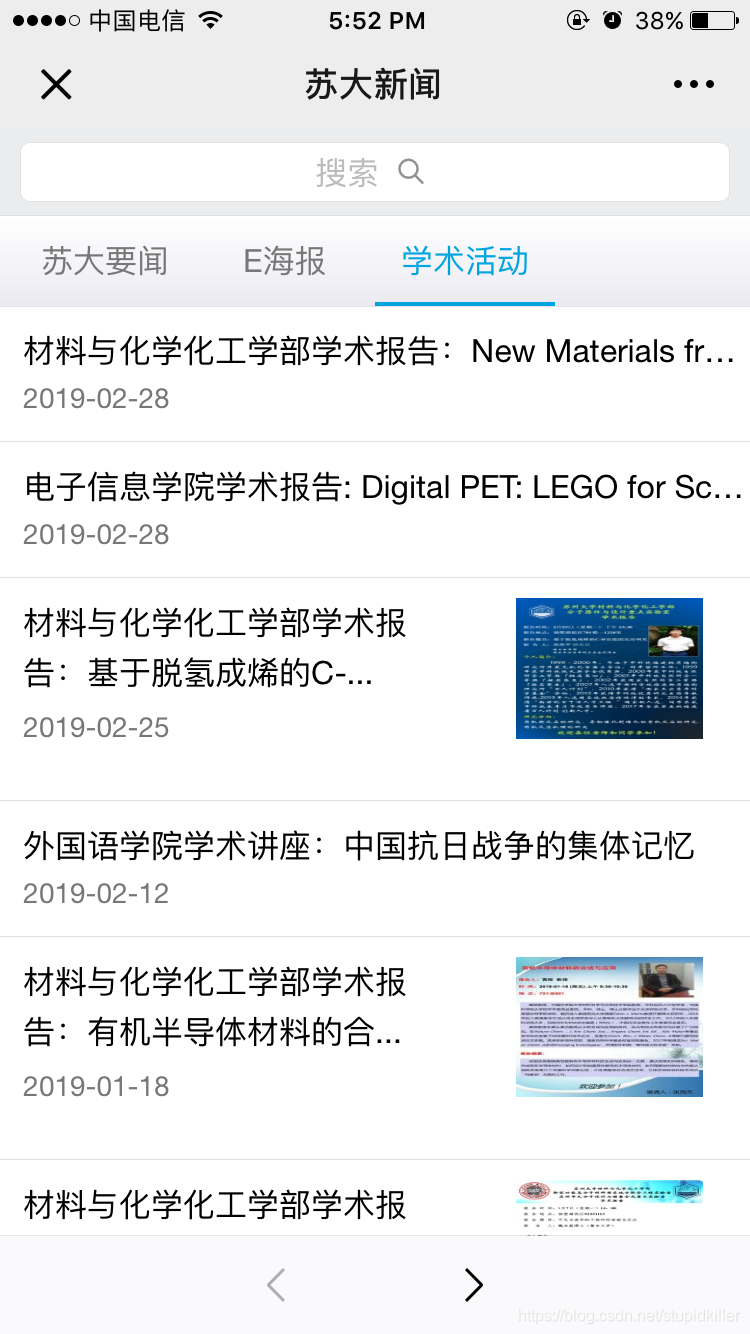Open the more options menu (three dots)

coord(693,84)
